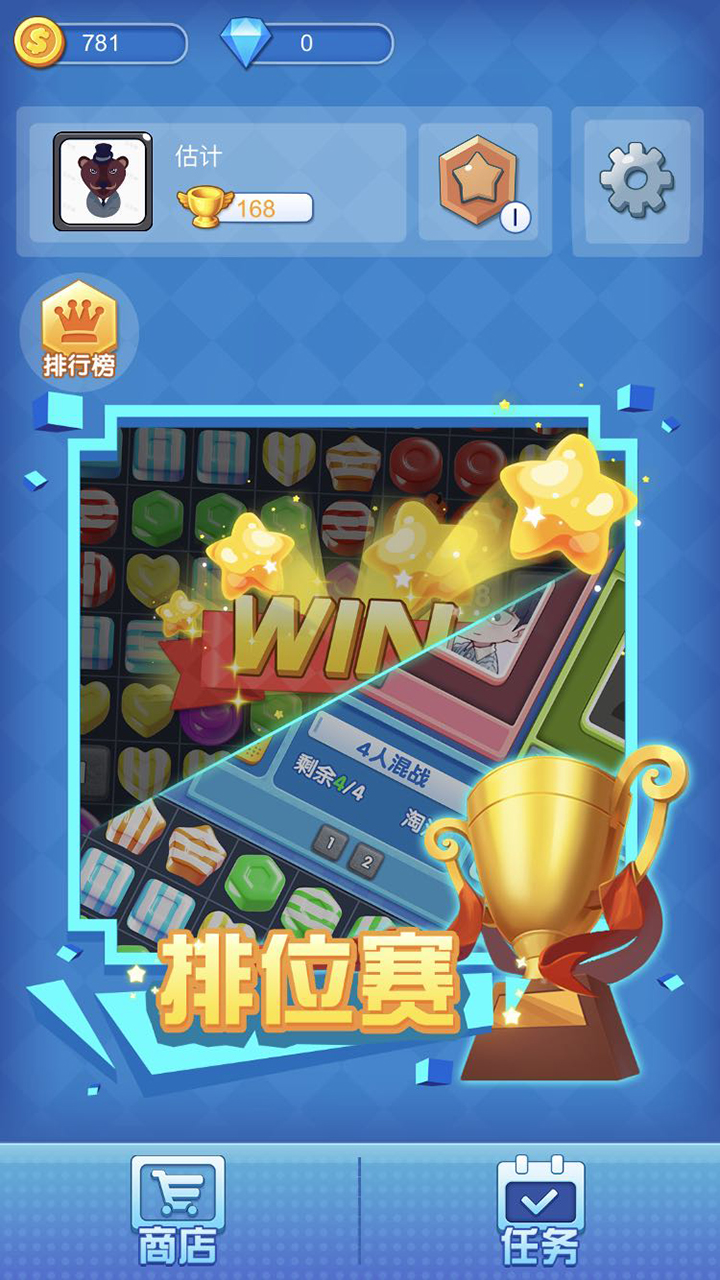Screen dimensions: 720x1280
Task: Open the settings gear
Action: tap(636, 181)
